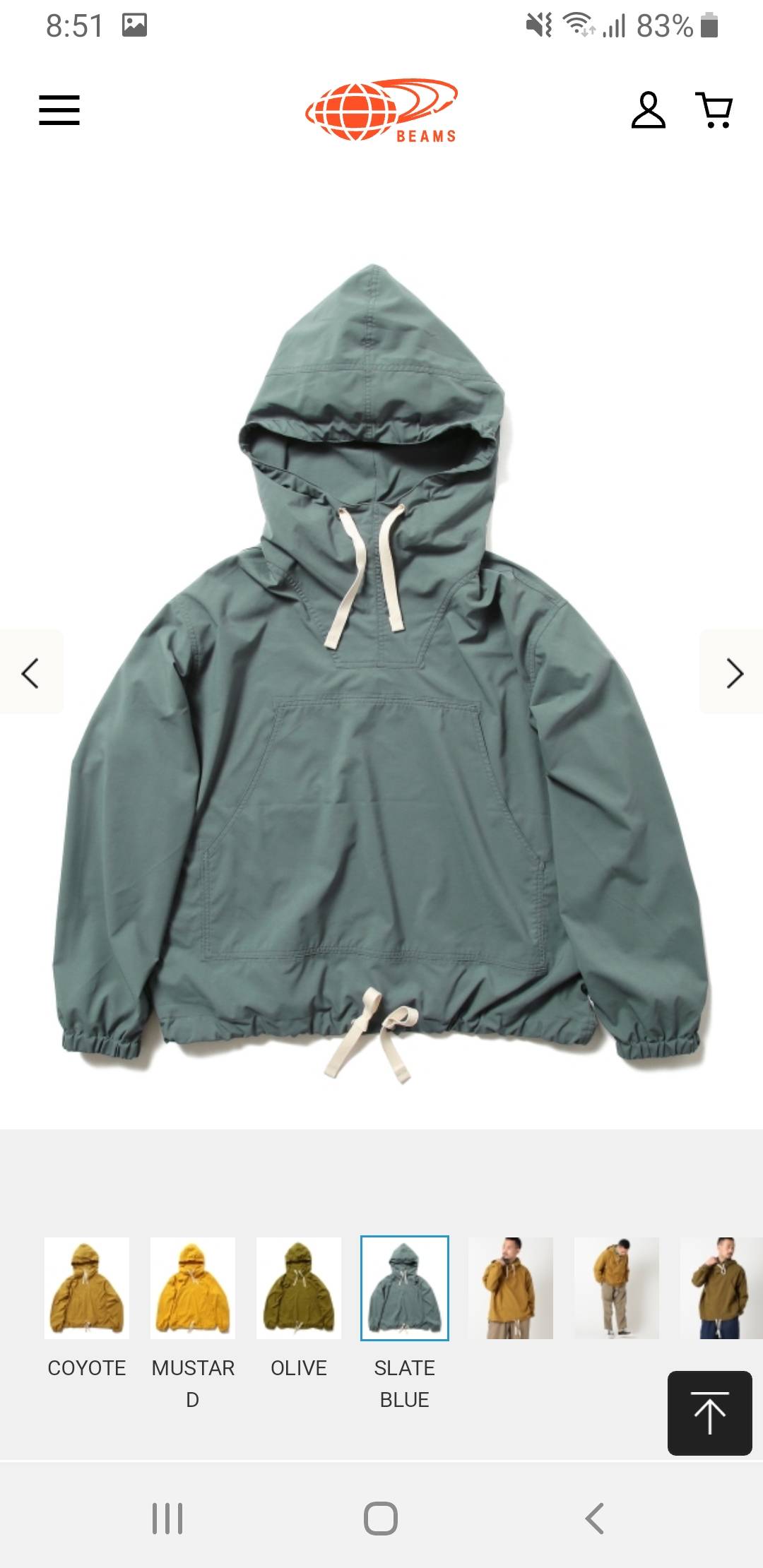Open the account profile icon

click(648, 110)
